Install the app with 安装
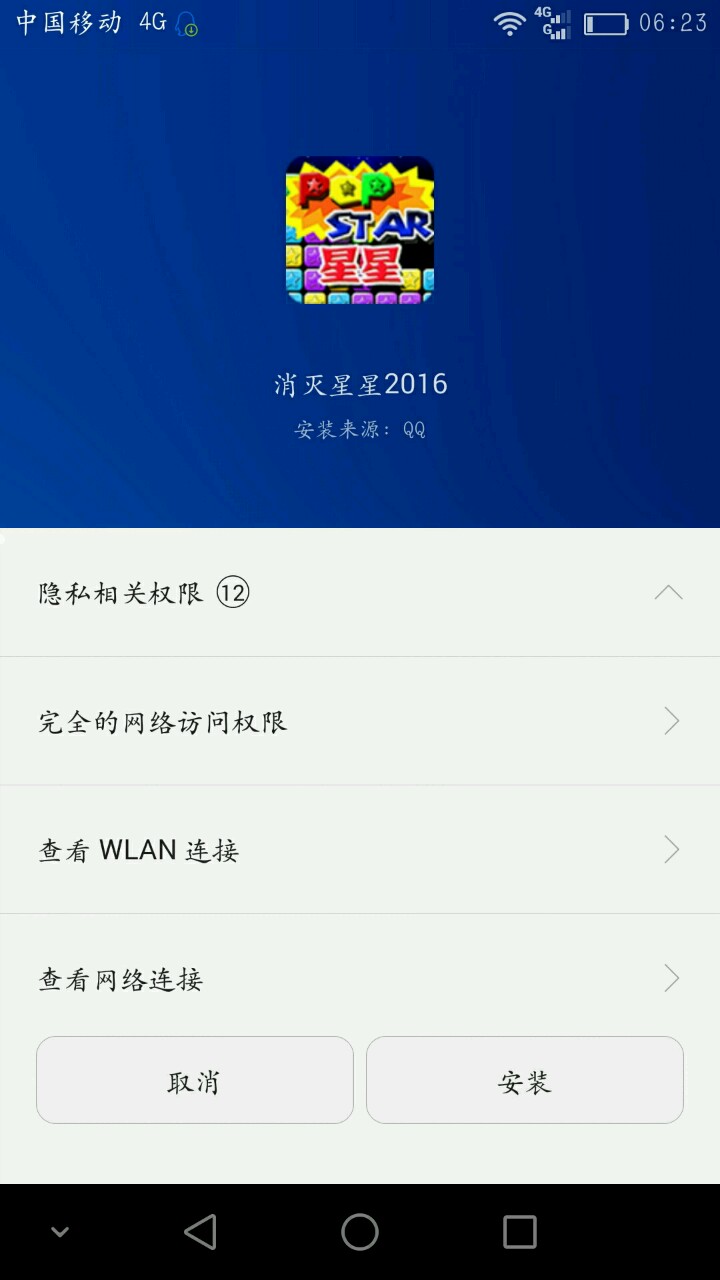 click(x=525, y=1080)
